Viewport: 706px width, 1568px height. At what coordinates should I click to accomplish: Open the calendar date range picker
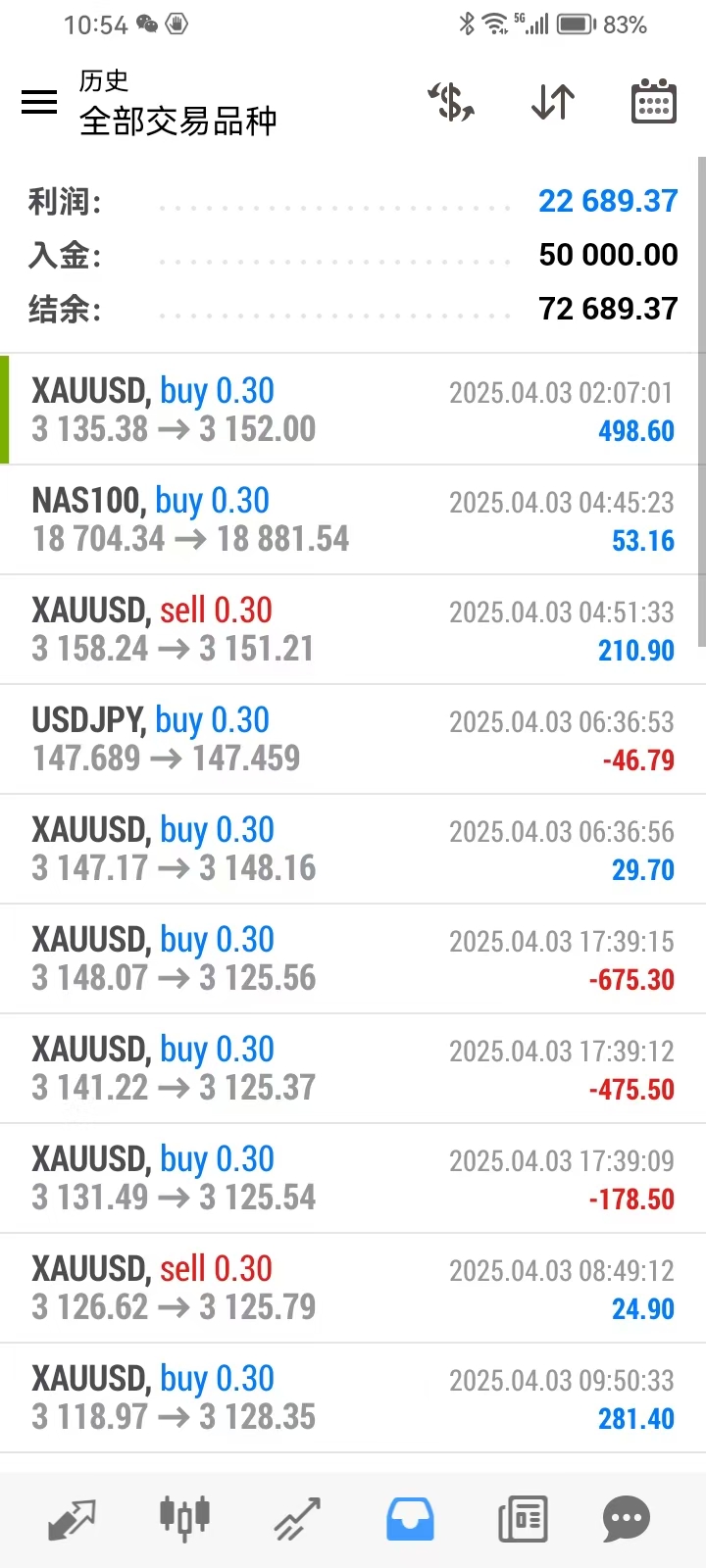click(x=653, y=102)
